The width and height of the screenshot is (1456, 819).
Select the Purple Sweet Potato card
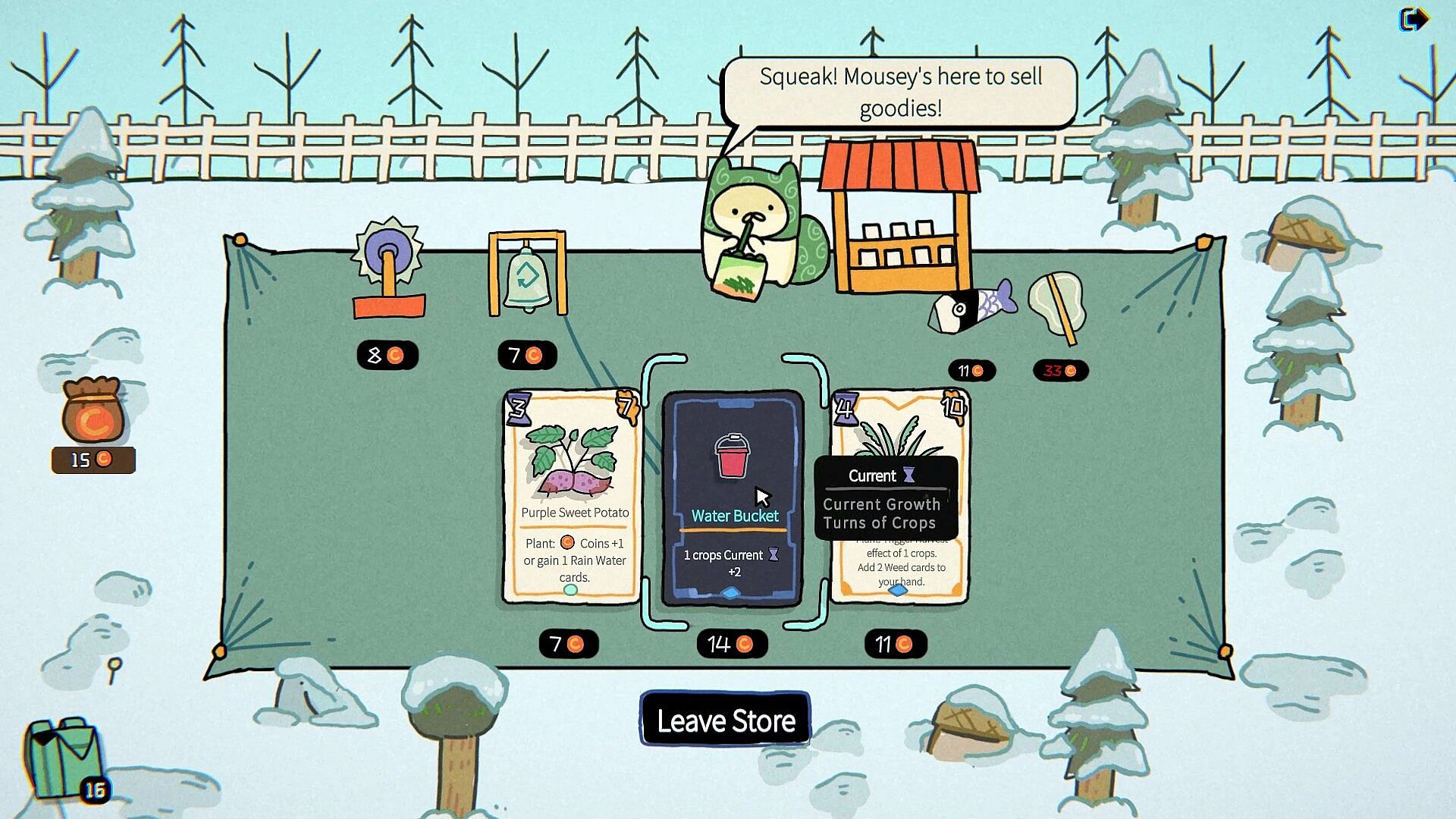click(573, 497)
